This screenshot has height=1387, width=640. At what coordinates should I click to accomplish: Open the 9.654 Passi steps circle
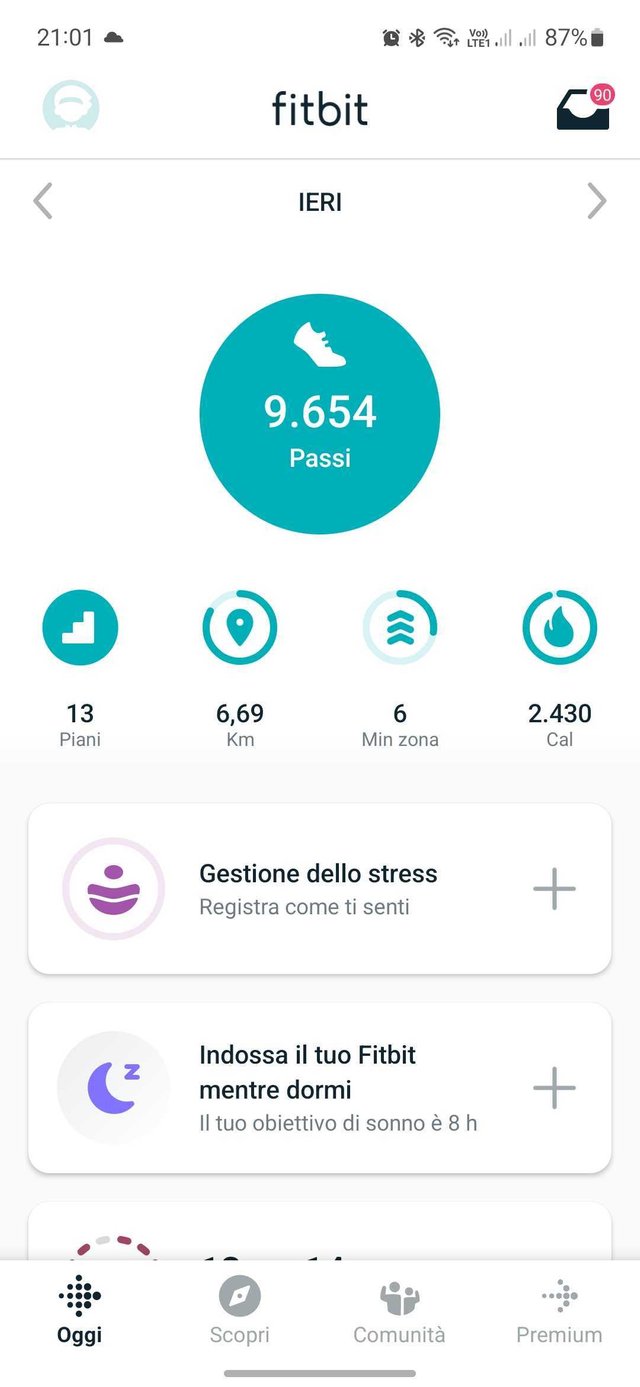click(x=320, y=413)
